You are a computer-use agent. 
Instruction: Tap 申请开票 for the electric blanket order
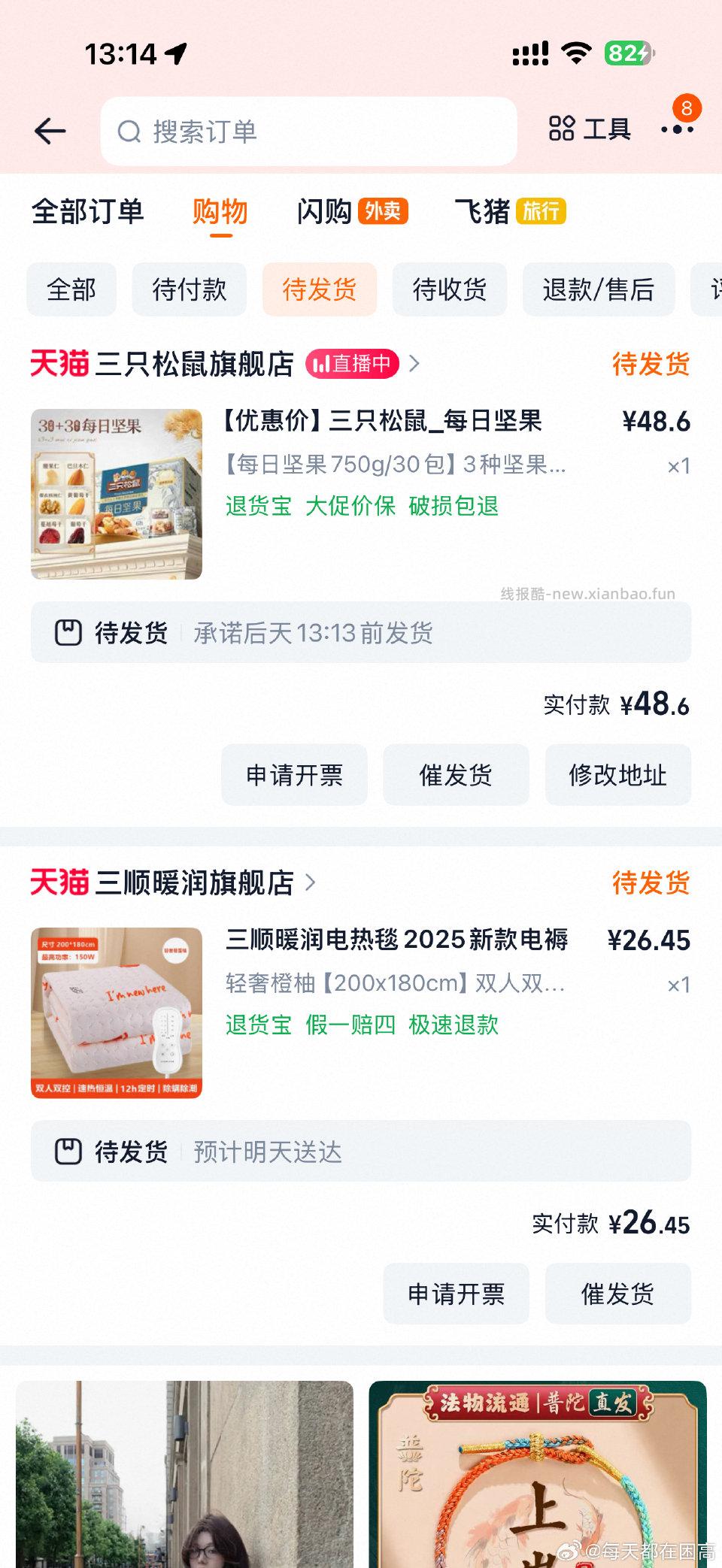(456, 1294)
